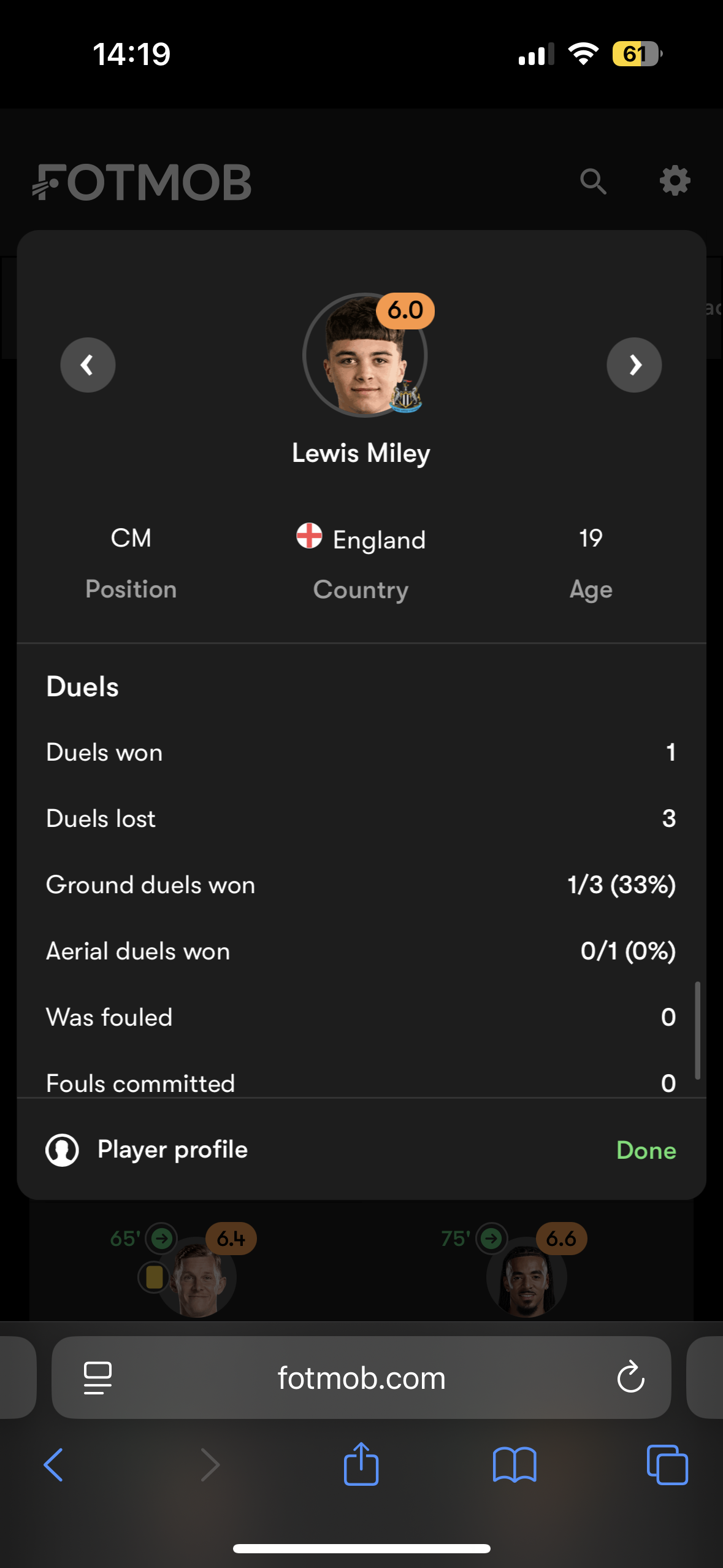Show all open Safari tabs

pyautogui.click(x=667, y=1465)
